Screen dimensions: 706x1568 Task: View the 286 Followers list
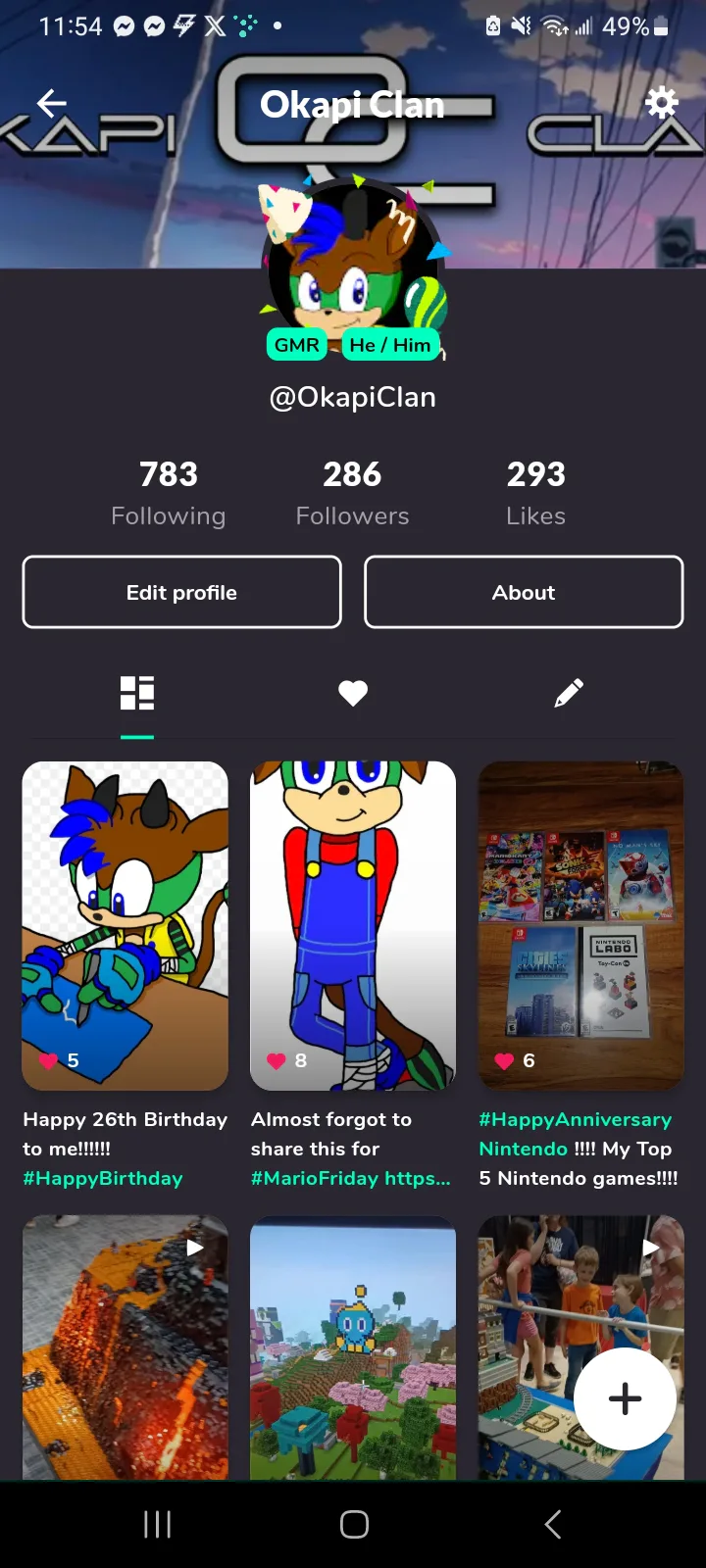coord(353,492)
